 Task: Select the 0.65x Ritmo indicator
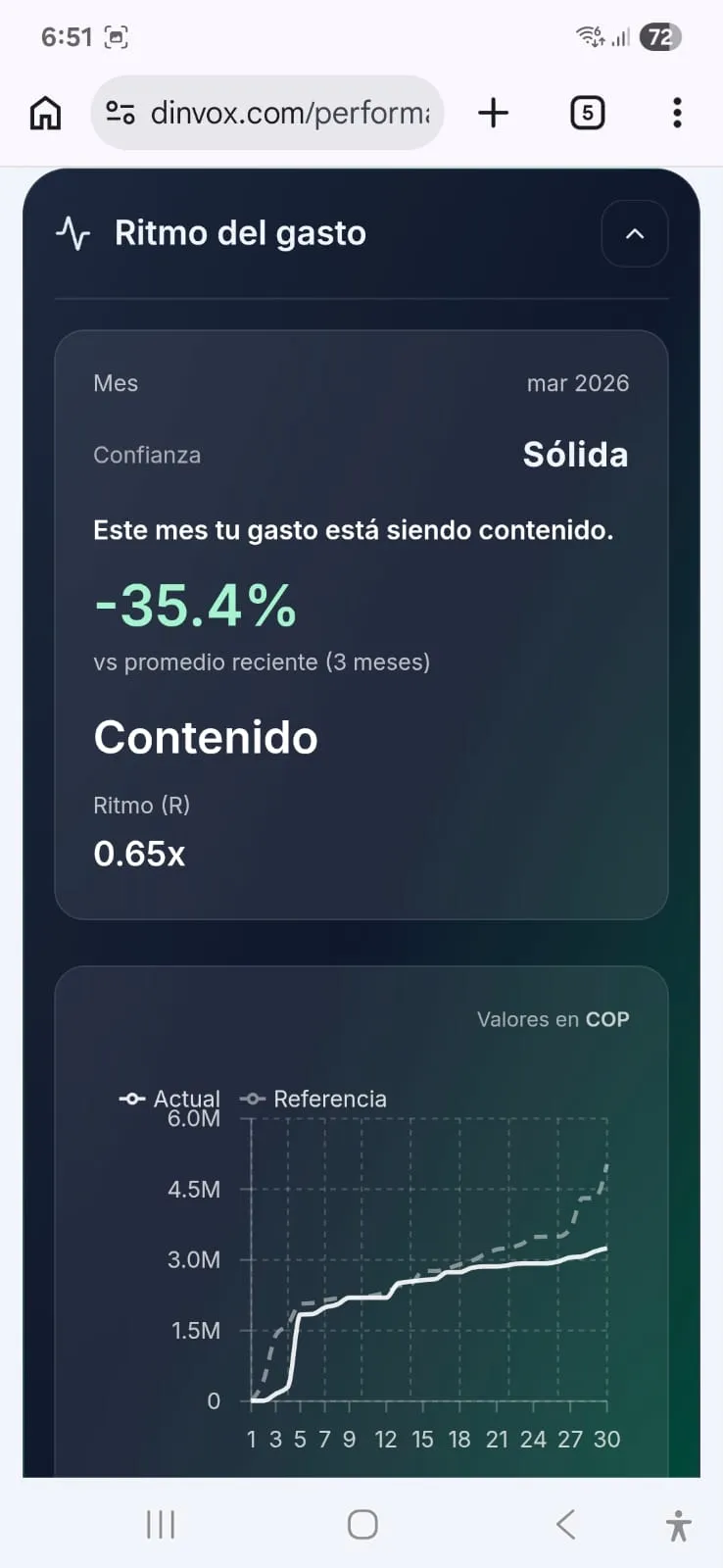(139, 854)
